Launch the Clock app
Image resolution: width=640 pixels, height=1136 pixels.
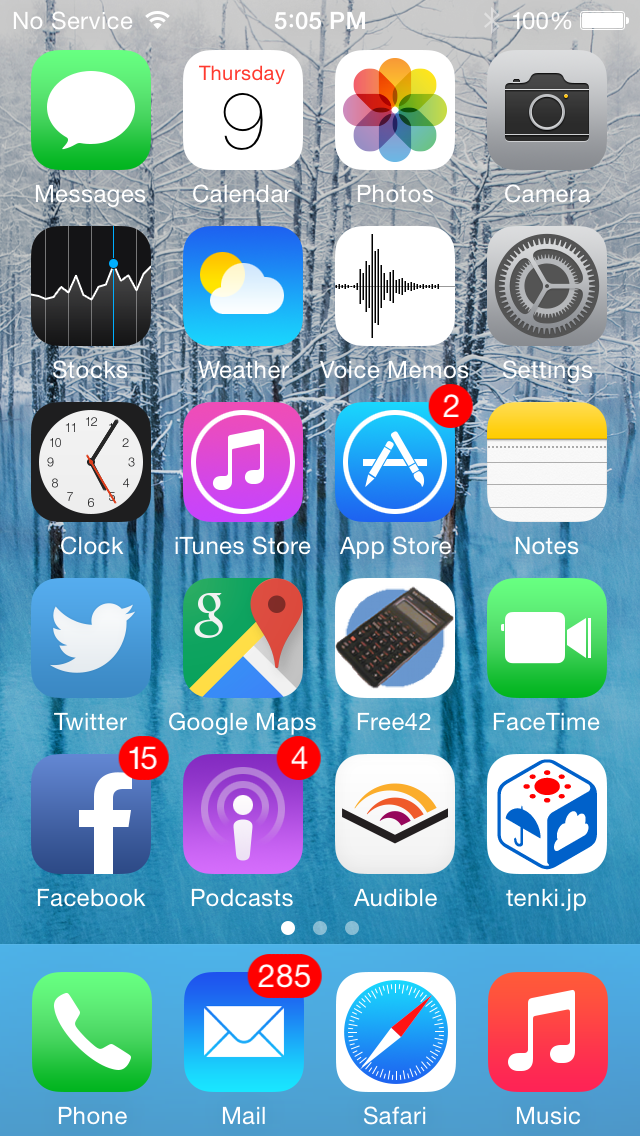pos(91,462)
